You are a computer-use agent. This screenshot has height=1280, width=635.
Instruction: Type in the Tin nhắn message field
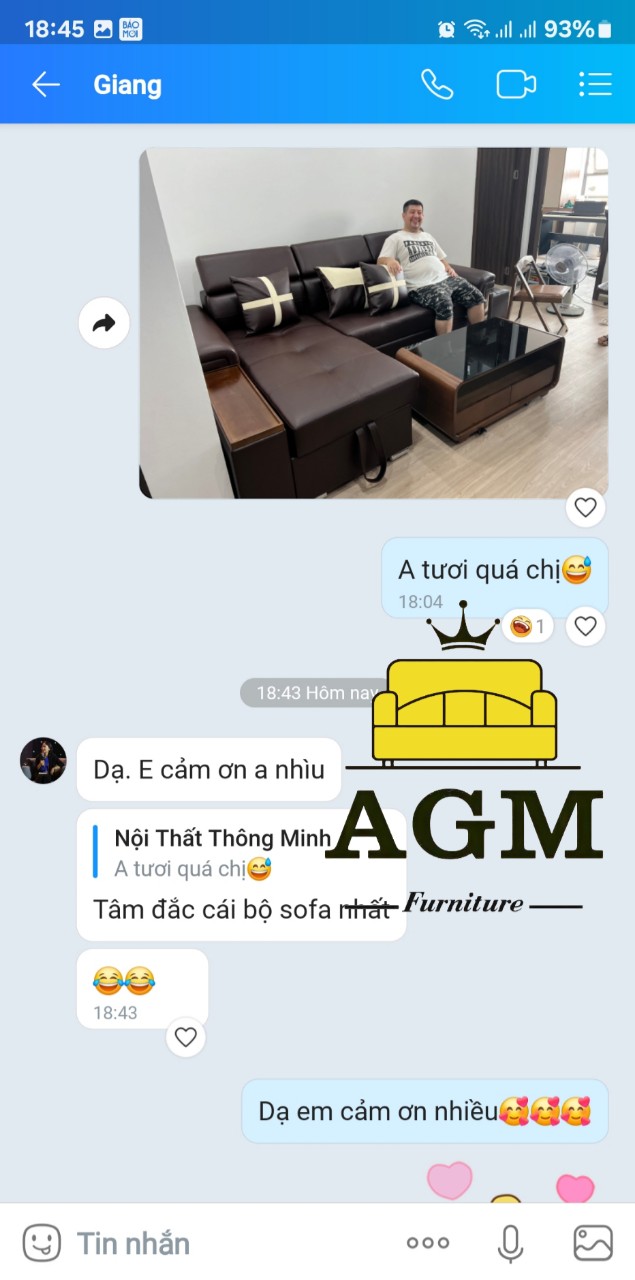230,1243
